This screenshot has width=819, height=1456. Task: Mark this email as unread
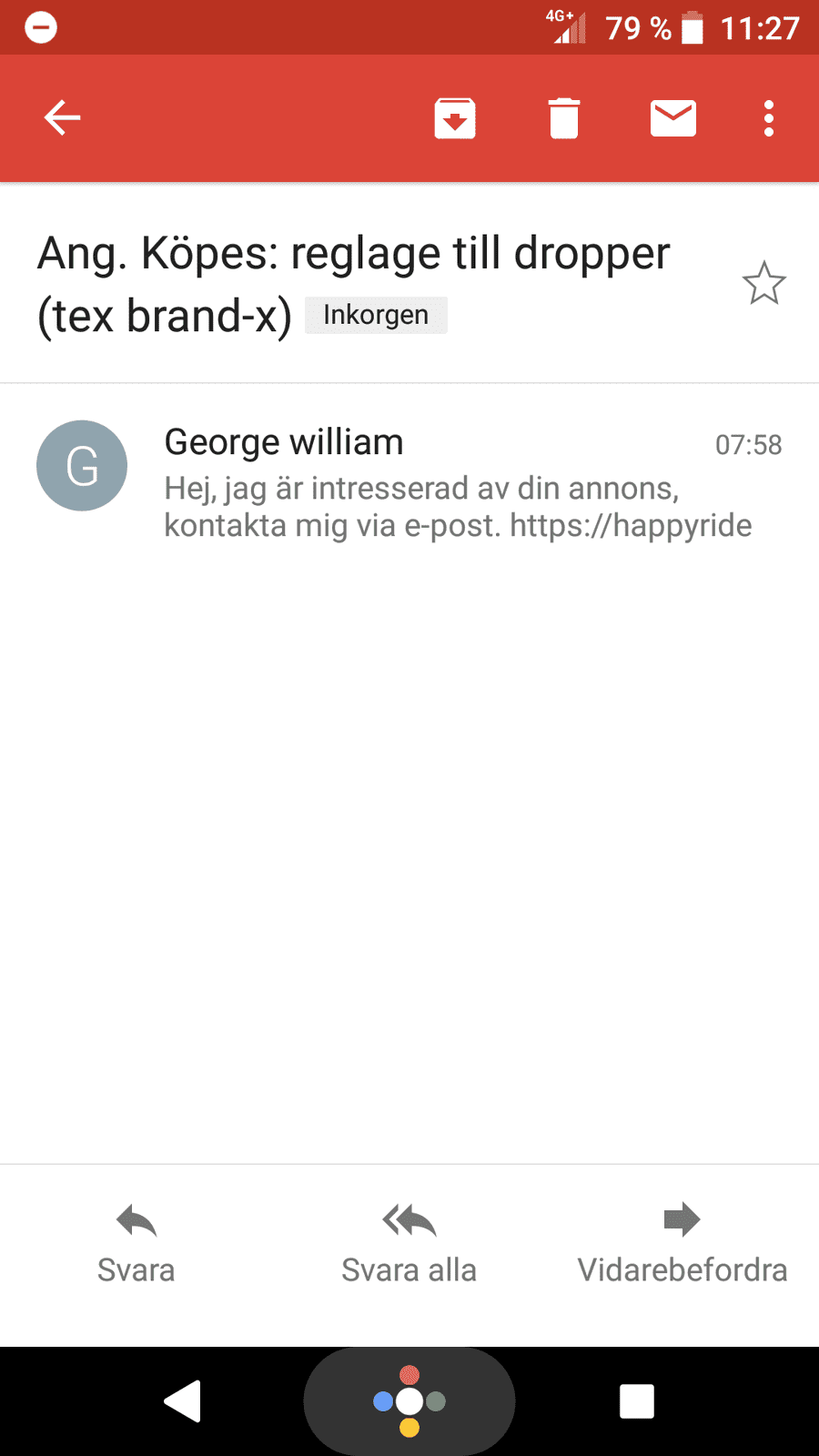[673, 118]
